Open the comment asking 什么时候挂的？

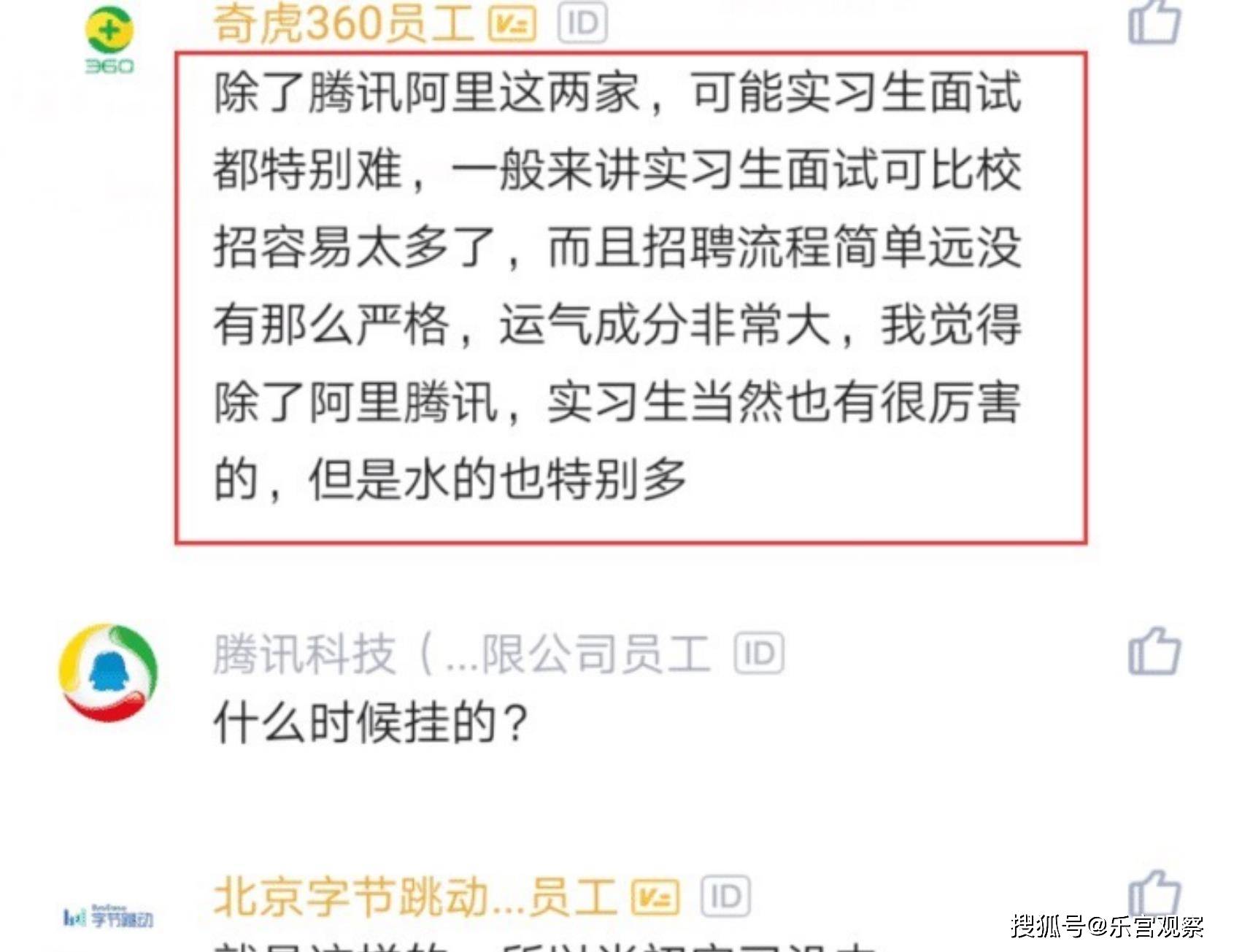click(x=371, y=722)
